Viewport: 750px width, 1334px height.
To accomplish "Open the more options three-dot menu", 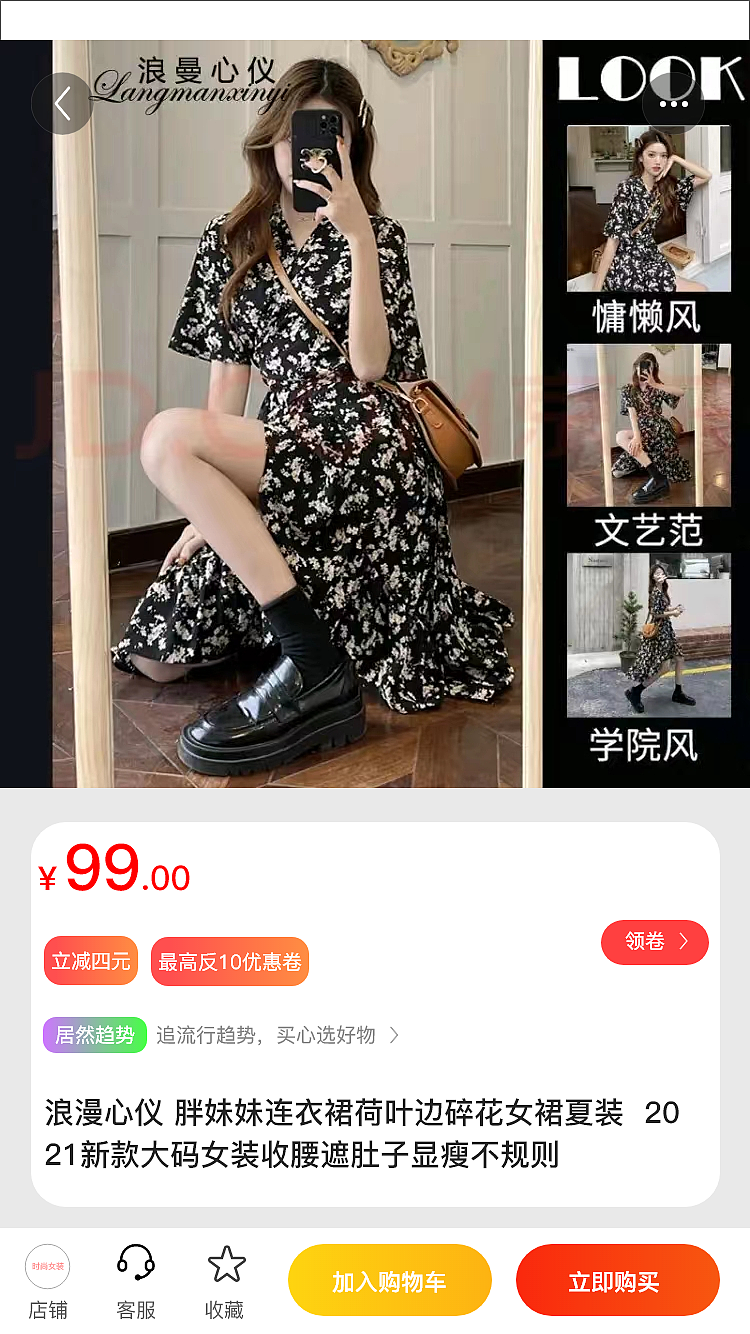I will [x=674, y=103].
